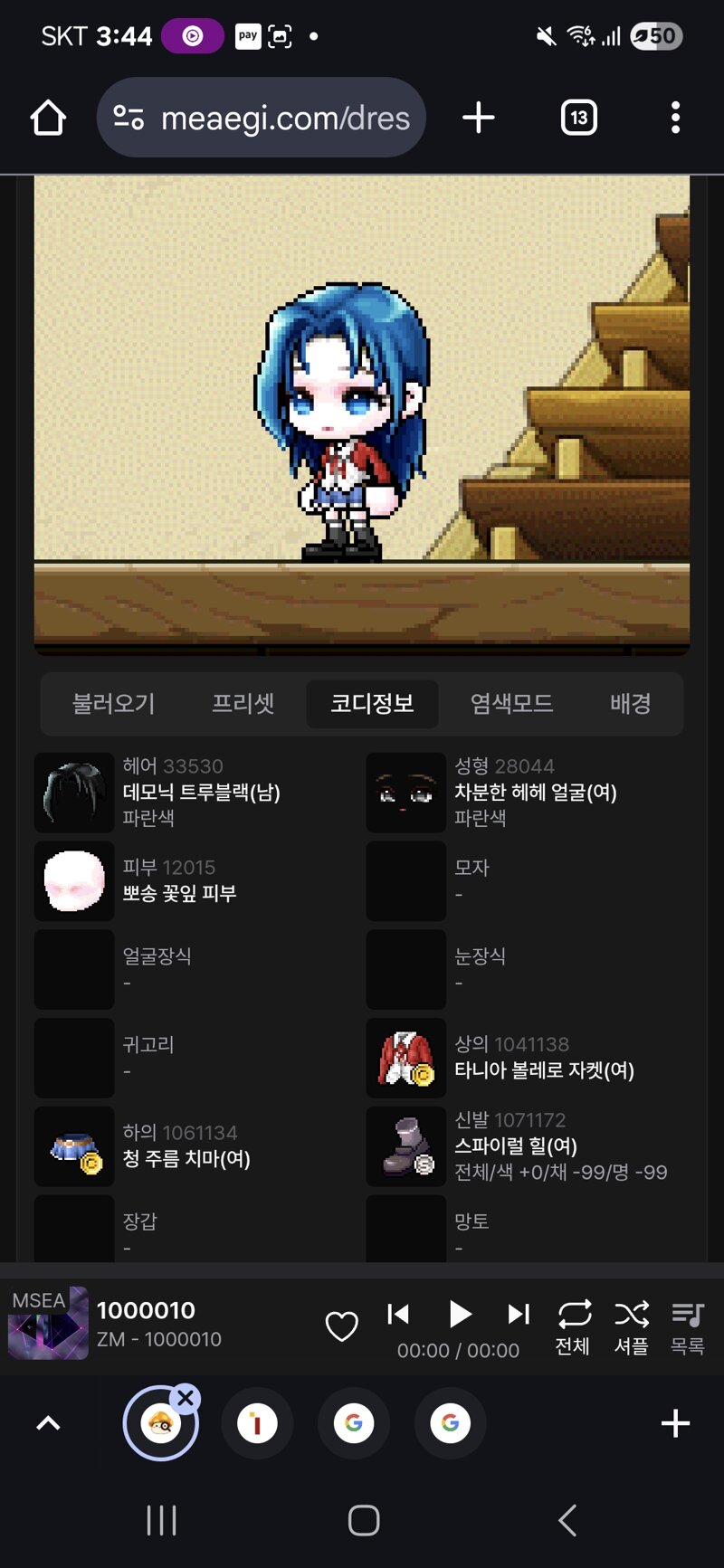Open a new browser tab
This screenshot has height=1568, width=724.
pyautogui.click(x=478, y=118)
